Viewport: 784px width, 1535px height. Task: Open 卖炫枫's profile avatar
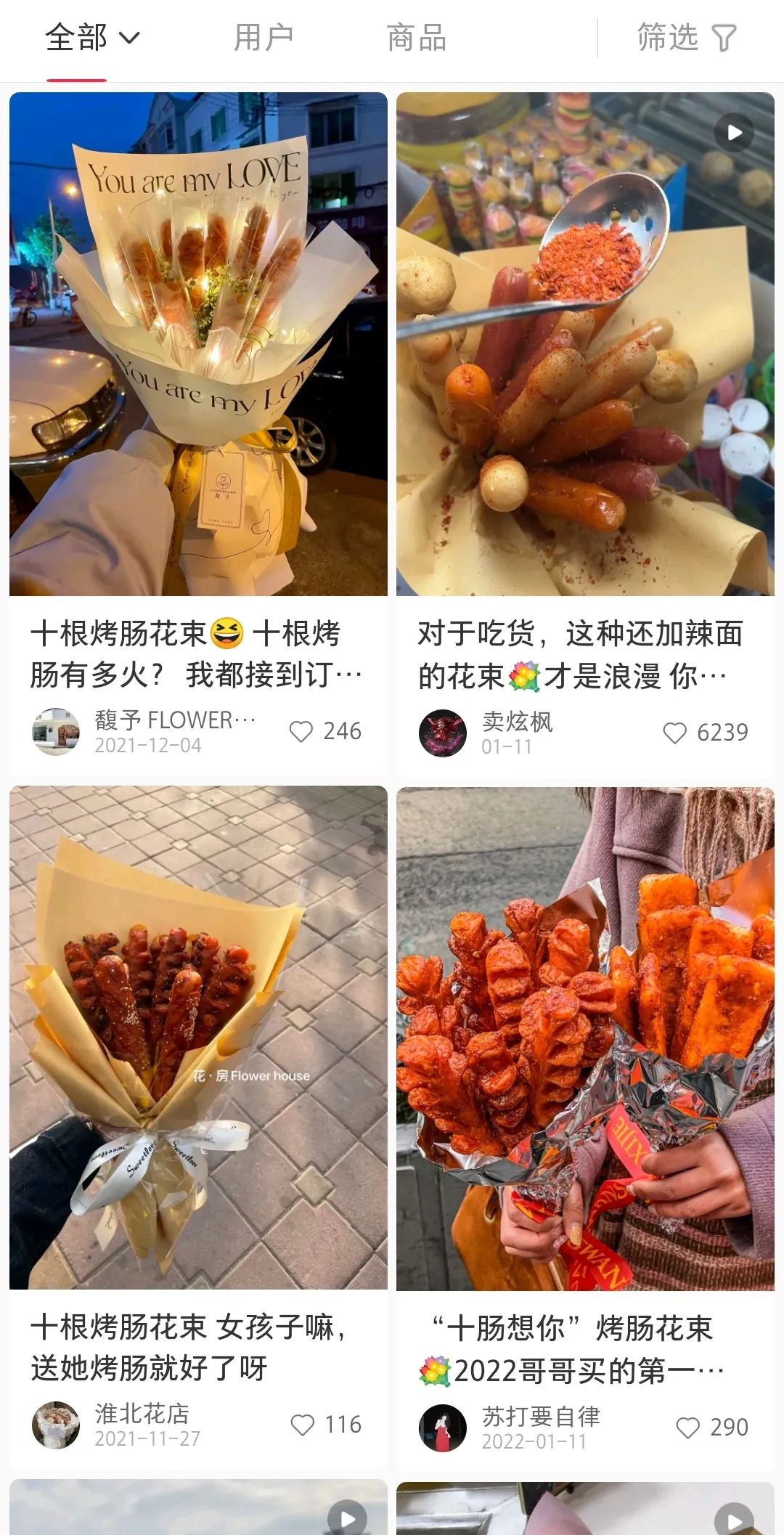pyautogui.click(x=443, y=733)
